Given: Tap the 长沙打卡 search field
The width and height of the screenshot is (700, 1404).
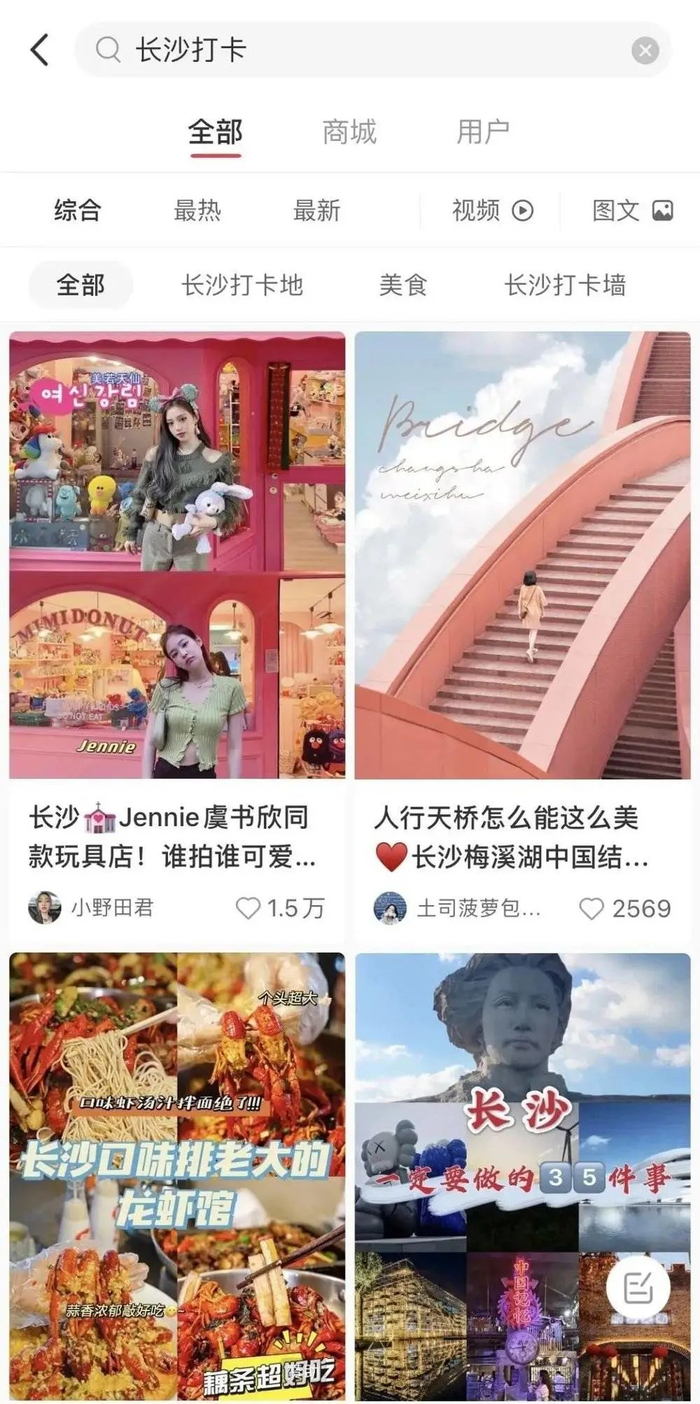Looking at the screenshot, I should point(370,50).
